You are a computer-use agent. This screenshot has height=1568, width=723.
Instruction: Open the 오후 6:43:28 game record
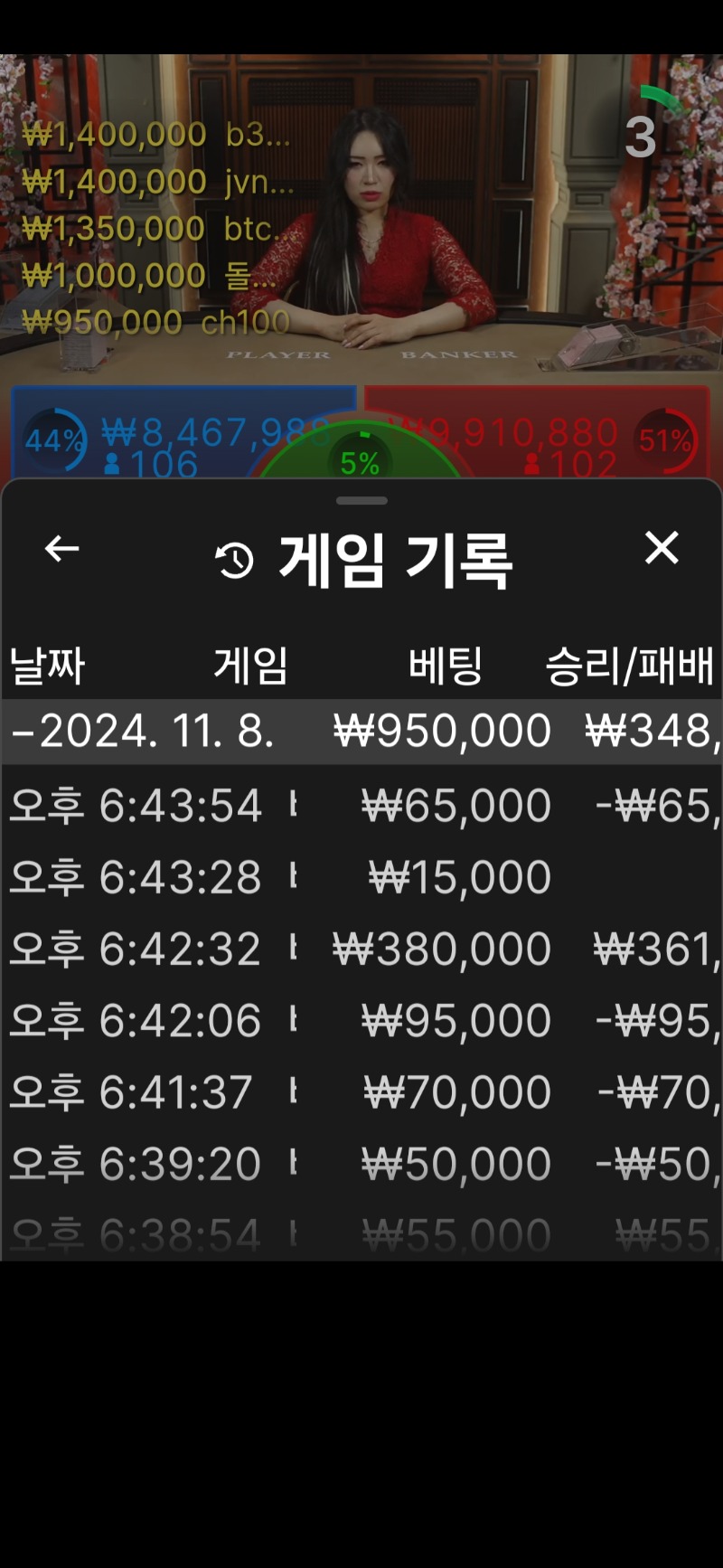[x=361, y=876]
